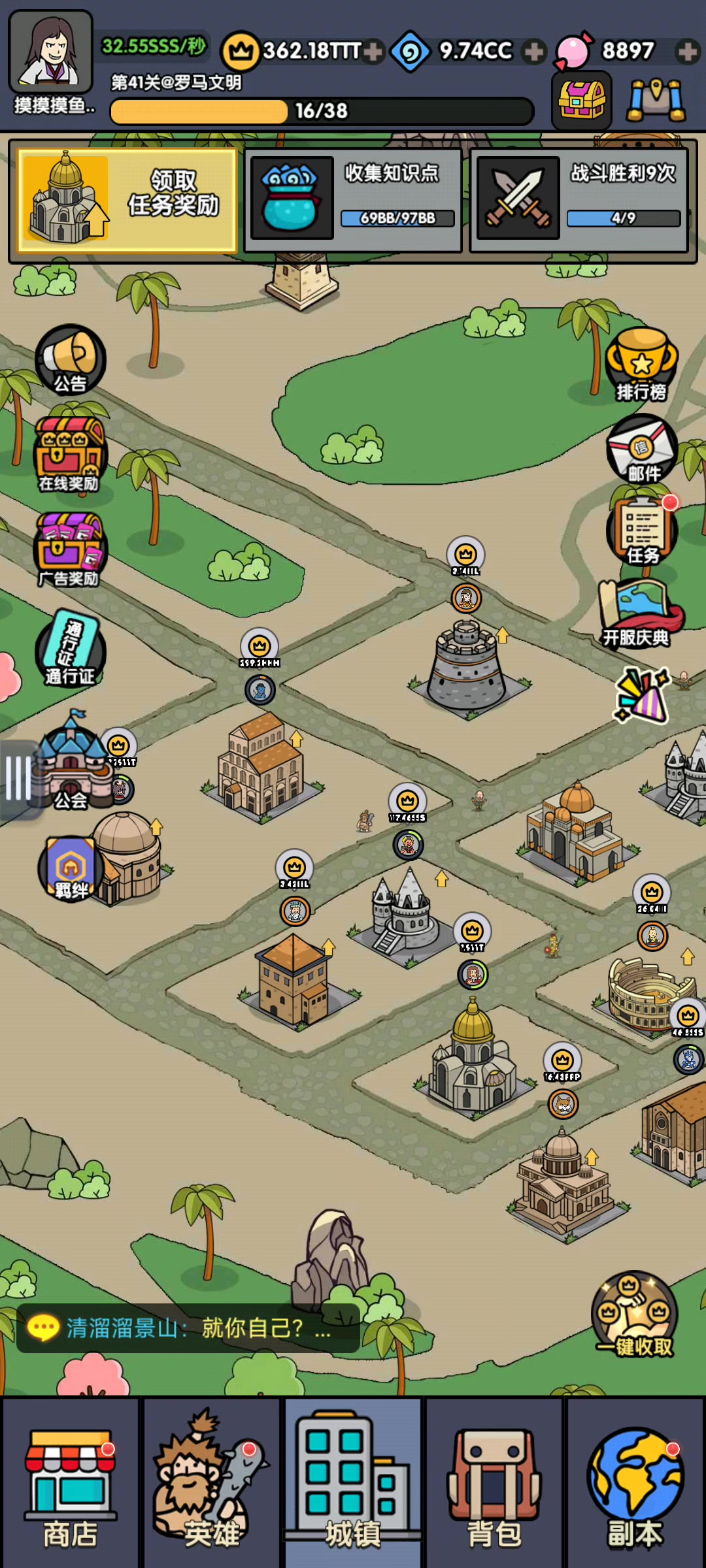Image resolution: width=706 pixels, height=1568 pixels.
Task: Open the 公告 announcements megaphone
Action: pyautogui.click(x=70, y=359)
